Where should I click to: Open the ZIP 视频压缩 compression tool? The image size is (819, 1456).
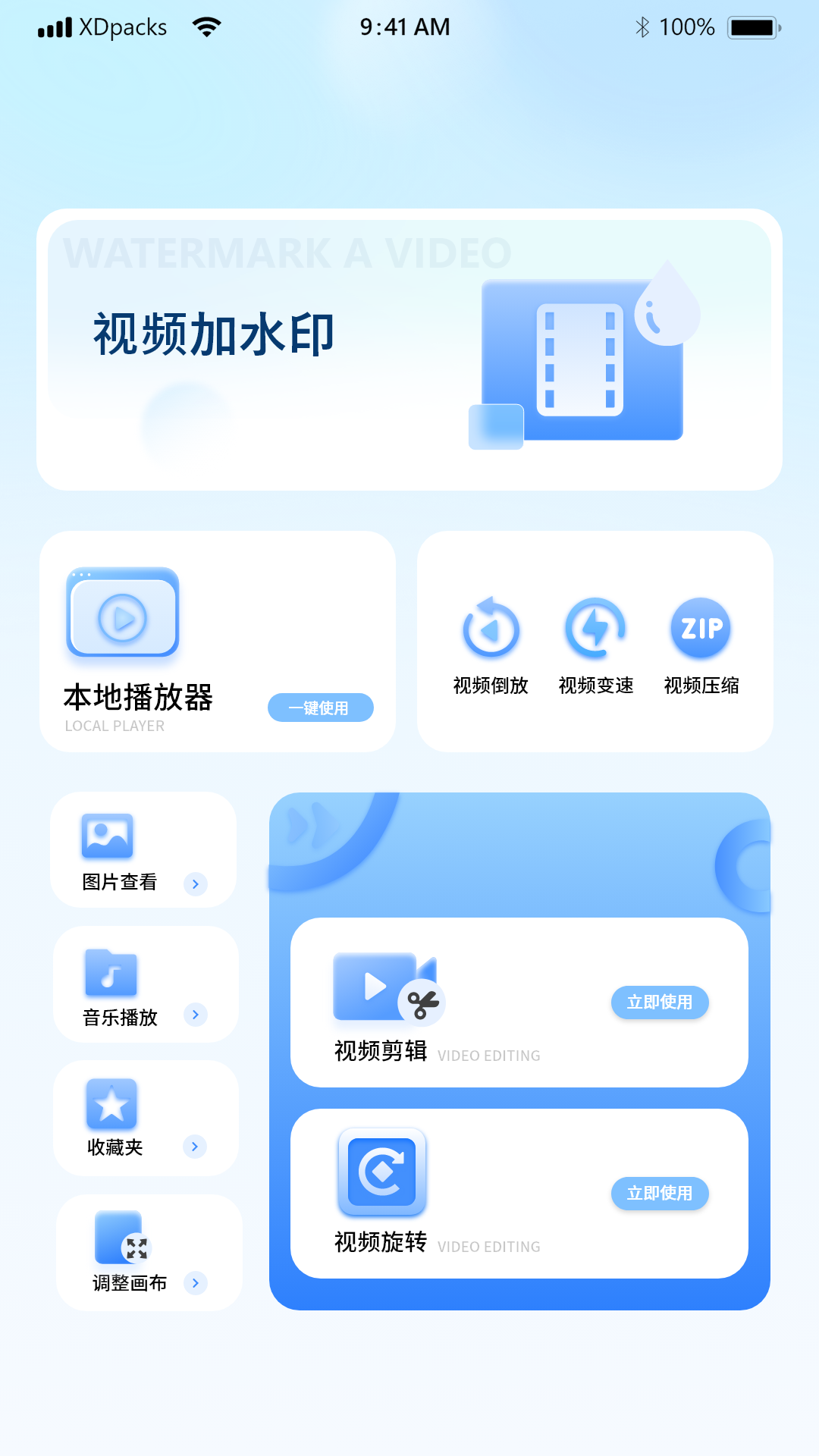pos(700,628)
